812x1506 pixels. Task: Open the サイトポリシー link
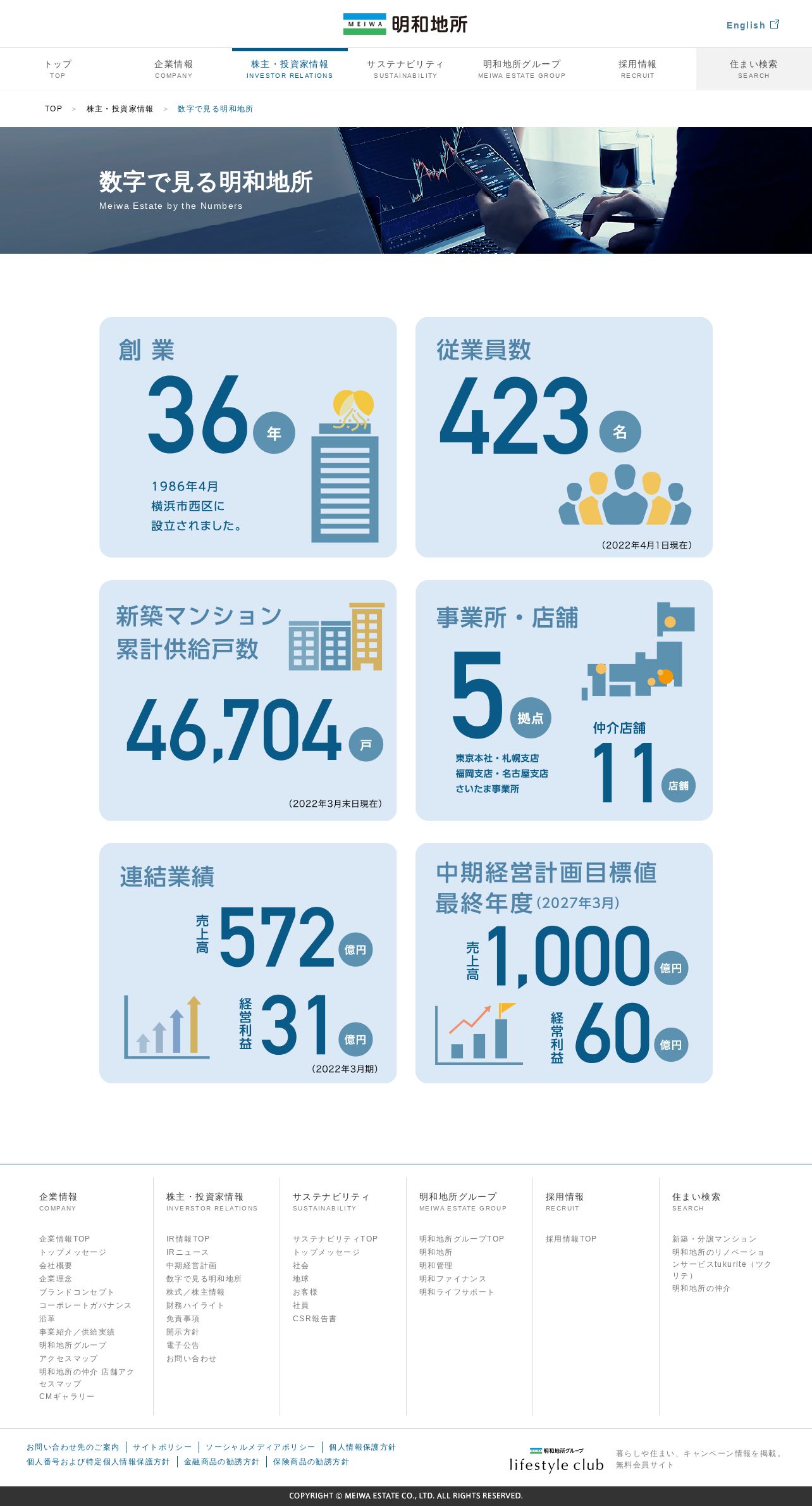162,1447
